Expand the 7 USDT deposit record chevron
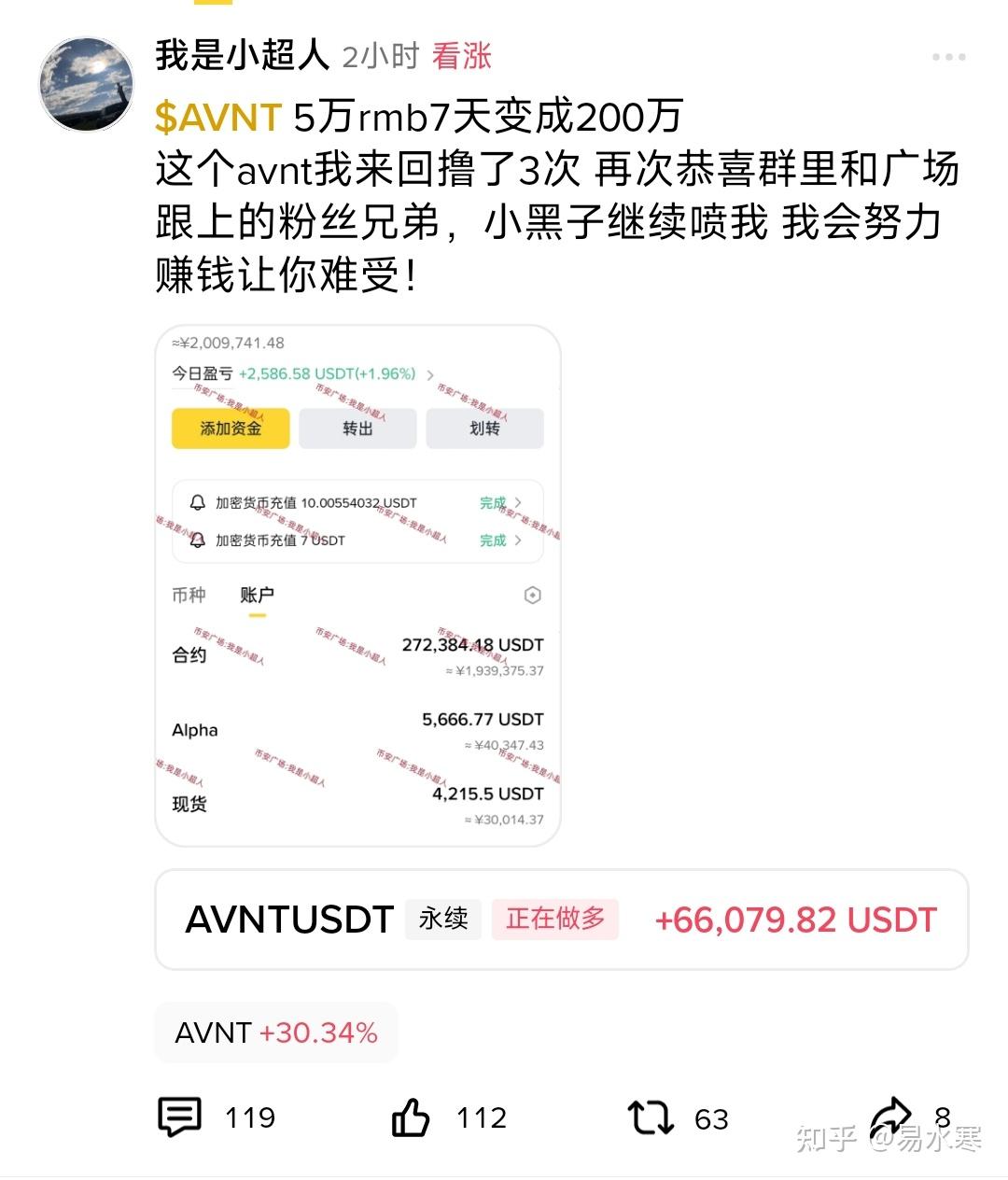1008x1180 pixels. coord(518,540)
